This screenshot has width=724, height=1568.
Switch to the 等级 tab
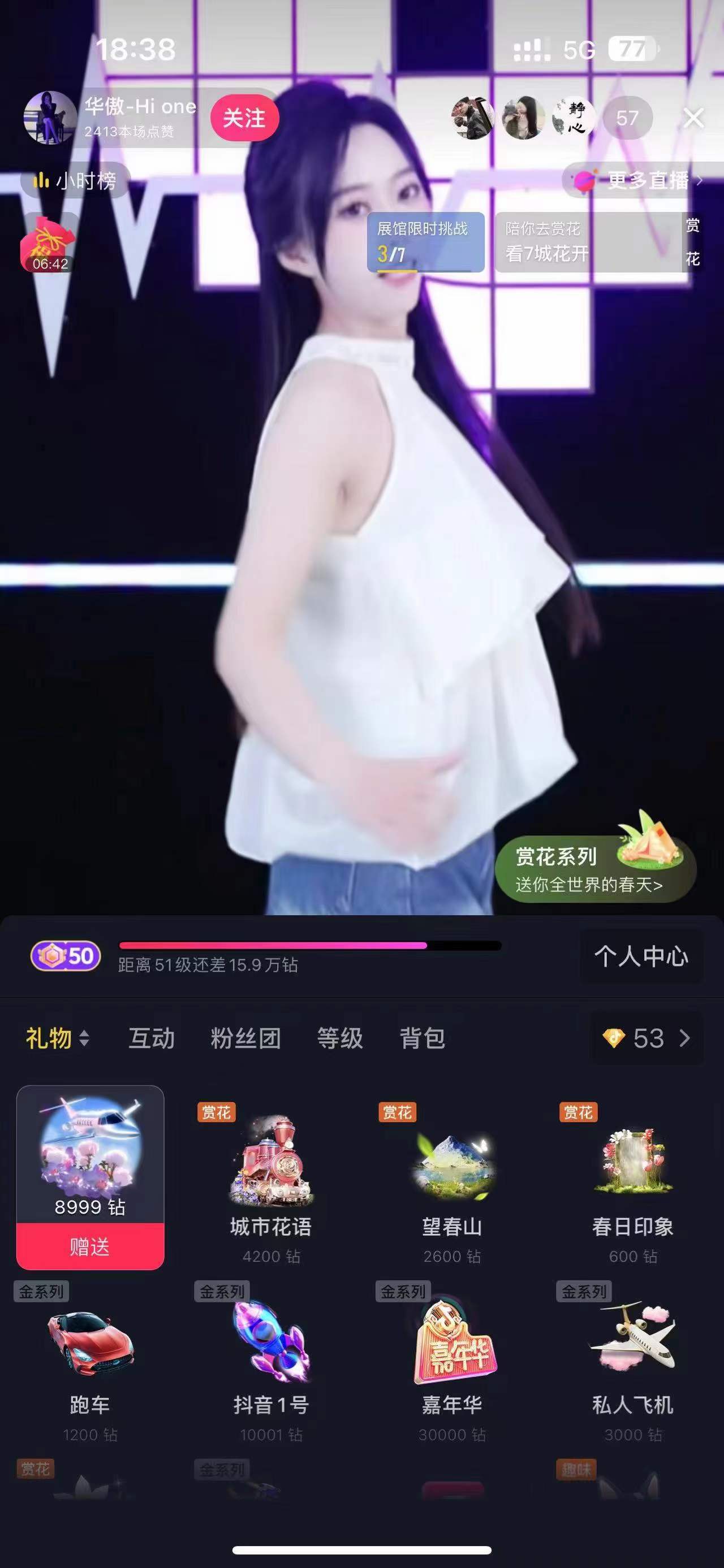click(x=340, y=1038)
